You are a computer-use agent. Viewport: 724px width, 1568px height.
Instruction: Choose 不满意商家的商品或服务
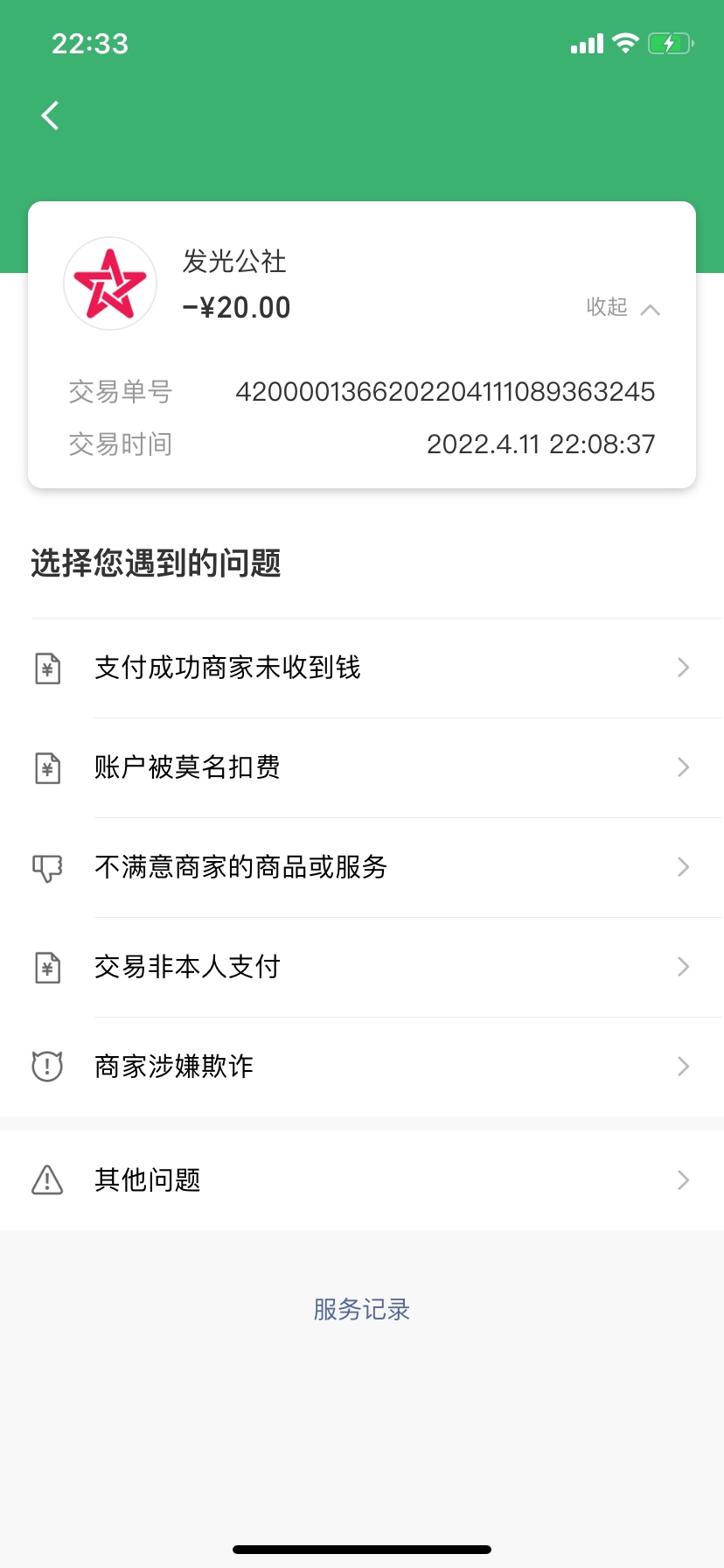362,868
